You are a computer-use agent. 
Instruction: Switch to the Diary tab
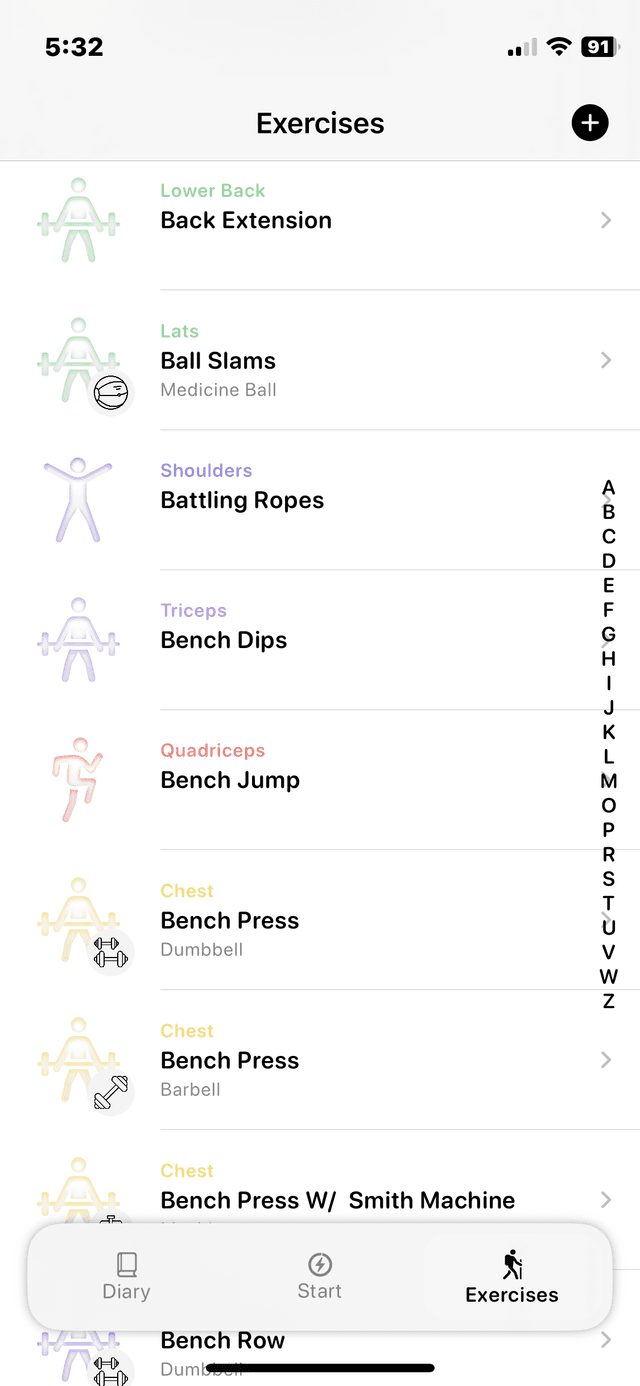coord(126,1276)
